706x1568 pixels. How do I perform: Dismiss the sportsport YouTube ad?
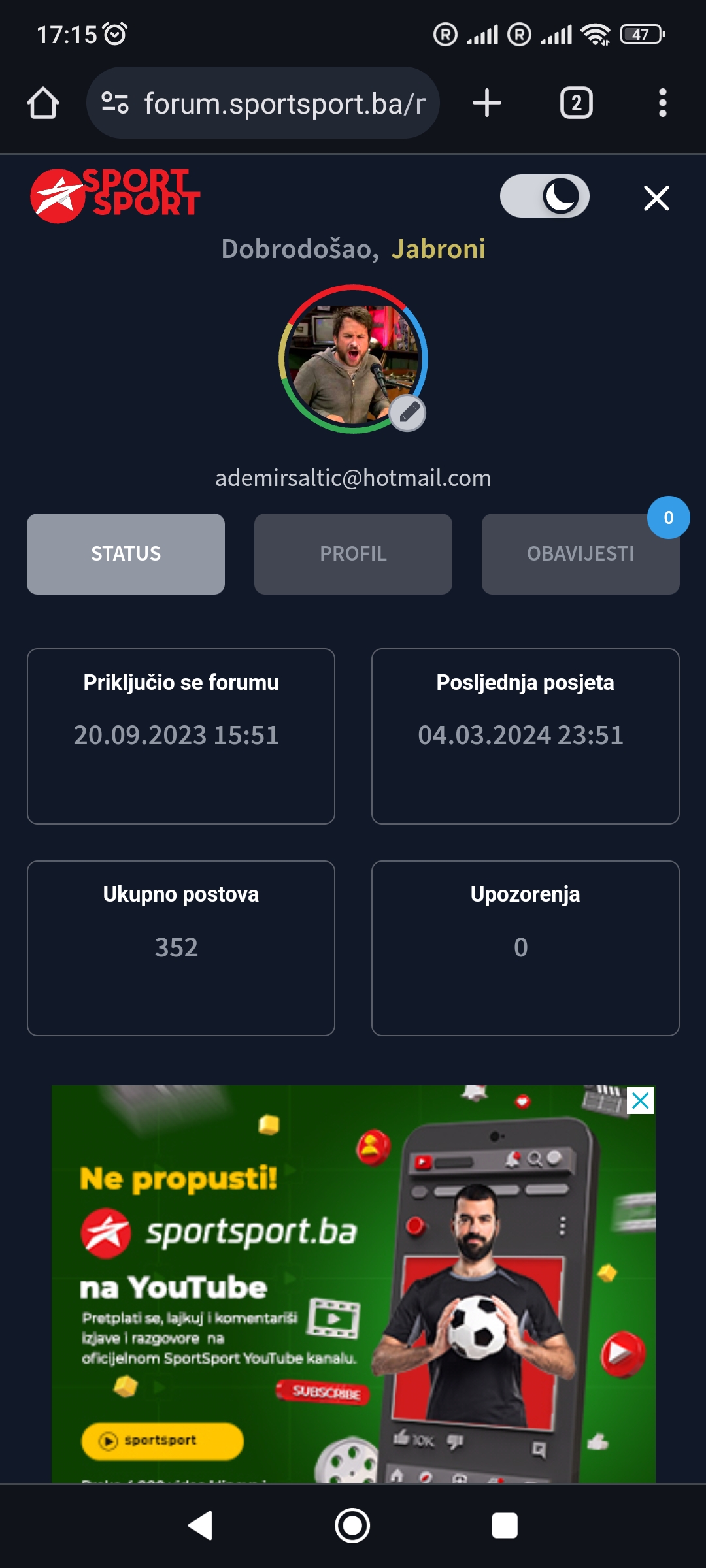tap(641, 1101)
